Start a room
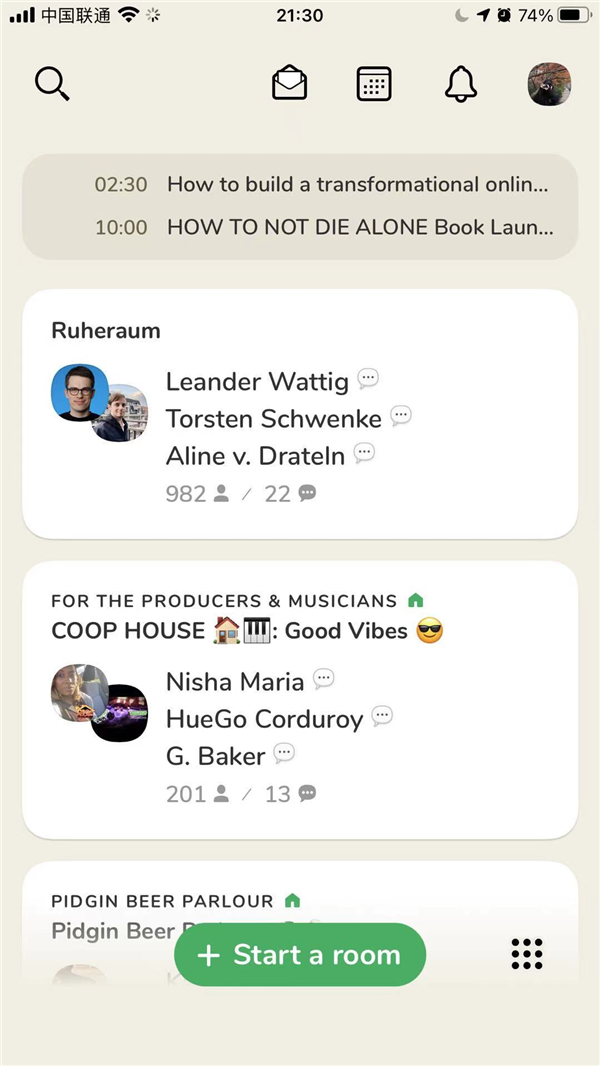Viewport: 600px width, 1066px height. pyautogui.click(x=300, y=955)
